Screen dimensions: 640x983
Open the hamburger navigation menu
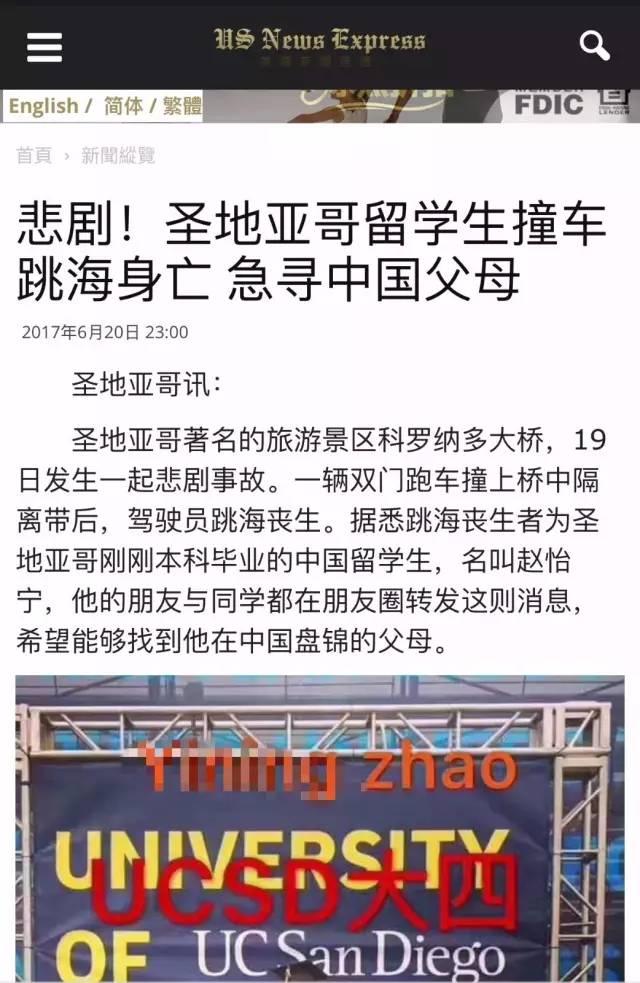coord(44,46)
